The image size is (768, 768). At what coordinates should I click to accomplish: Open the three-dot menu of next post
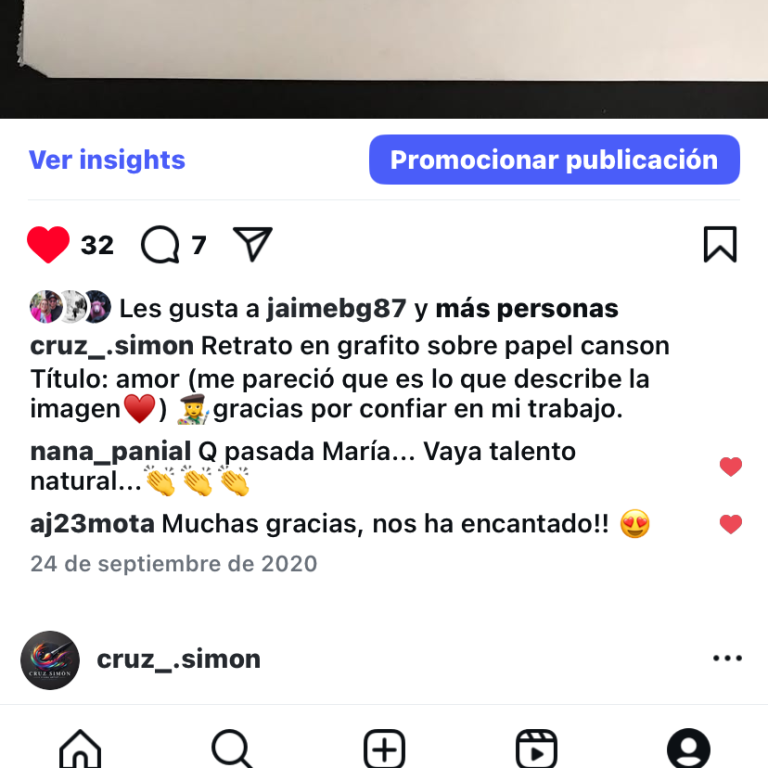[x=727, y=659]
